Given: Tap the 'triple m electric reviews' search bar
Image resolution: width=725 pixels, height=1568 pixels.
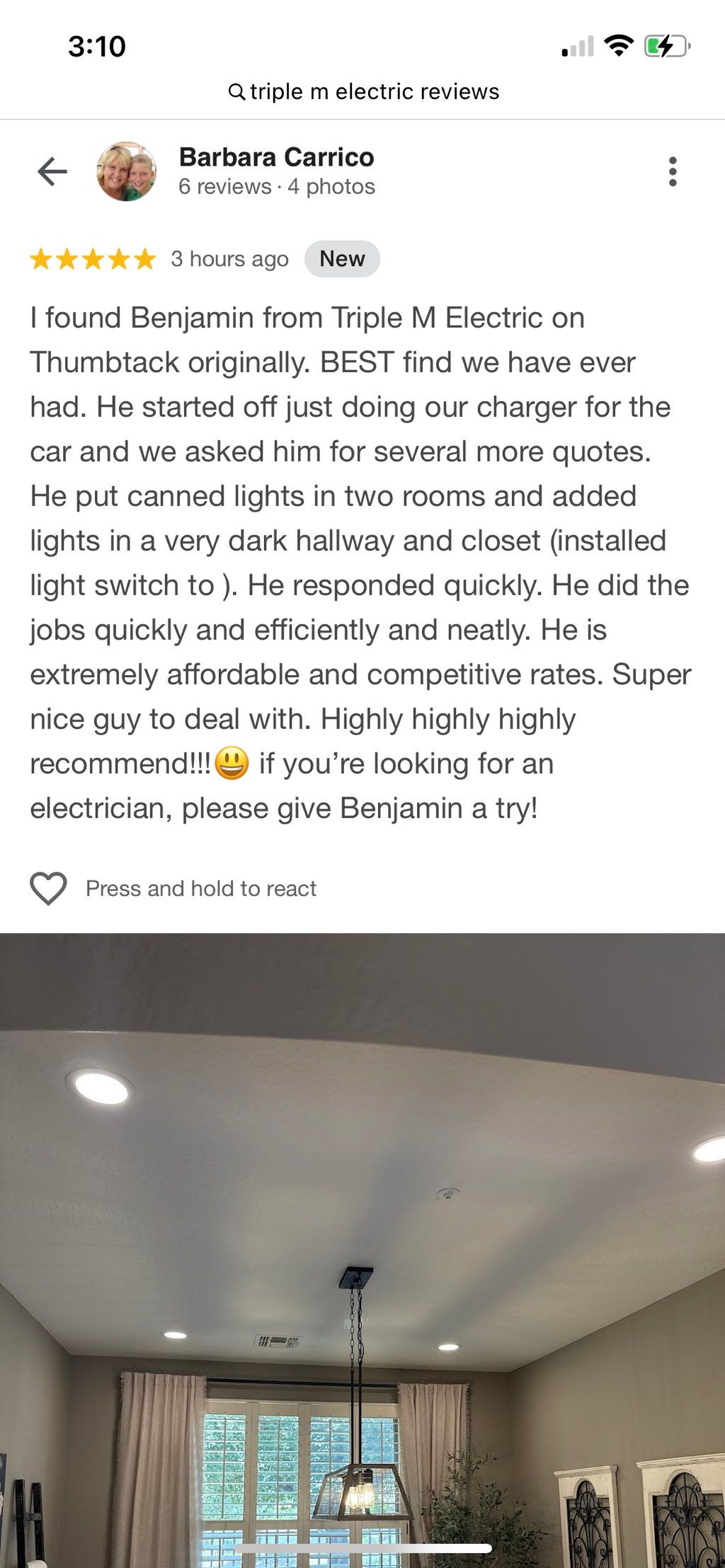Looking at the screenshot, I should point(364,91).
